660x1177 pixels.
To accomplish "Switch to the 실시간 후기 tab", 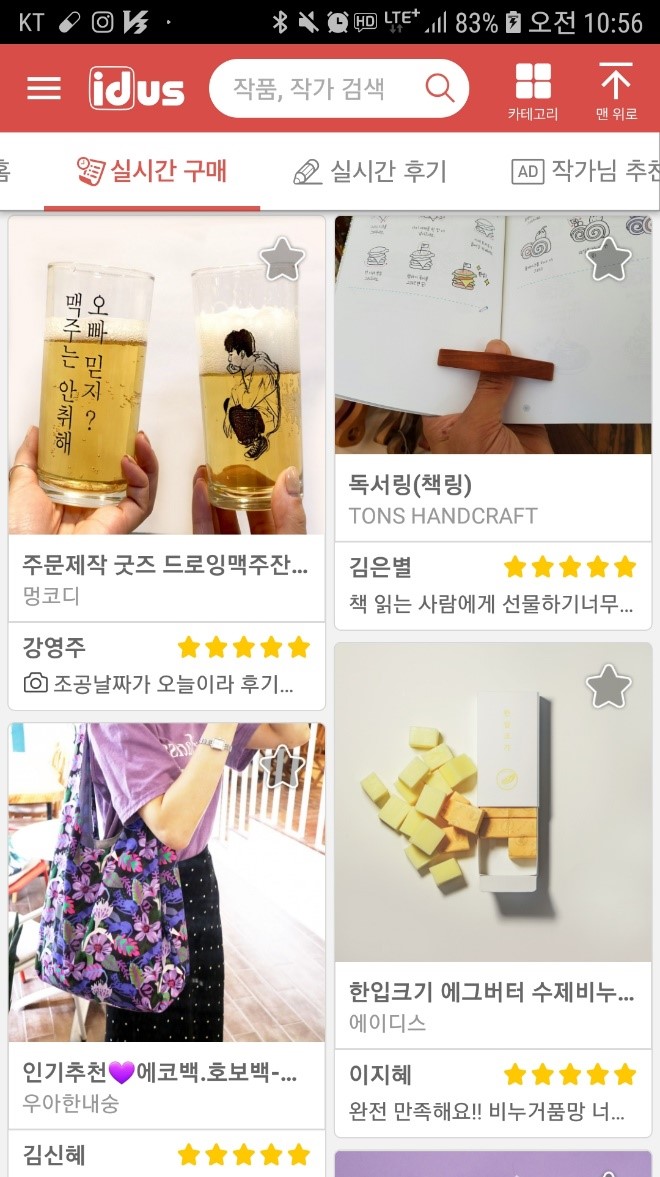I will [x=370, y=172].
